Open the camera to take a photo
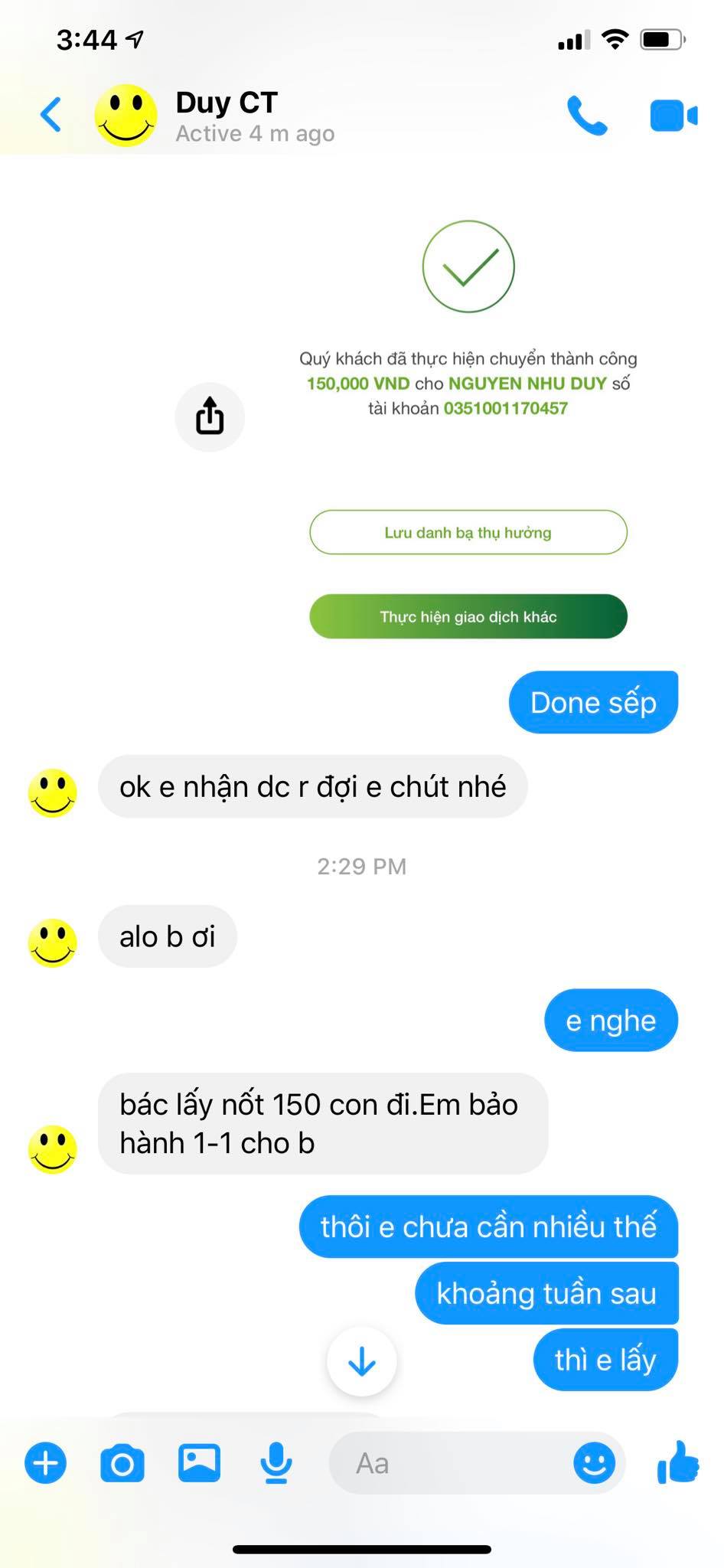 tap(122, 1463)
